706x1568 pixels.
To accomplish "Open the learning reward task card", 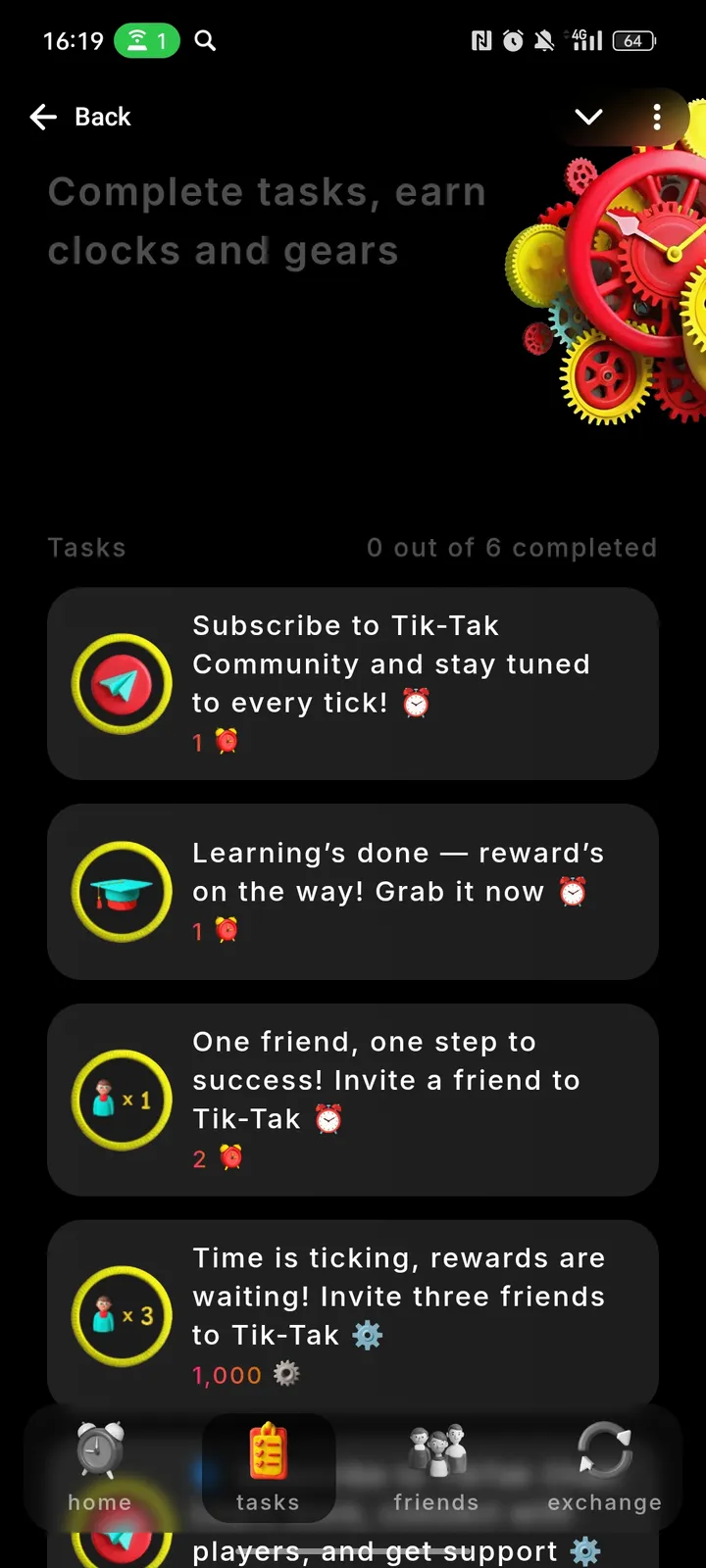I will pos(353,892).
